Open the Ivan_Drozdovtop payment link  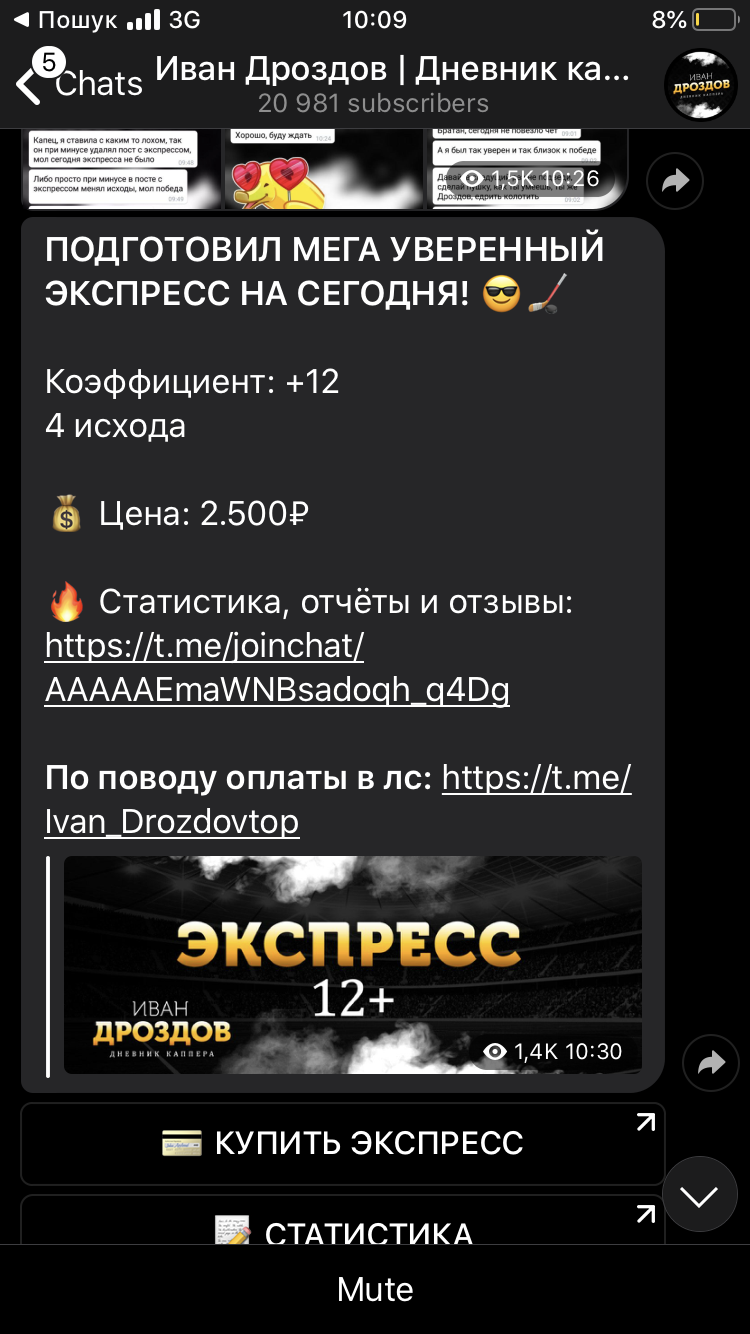coord(338,799)
